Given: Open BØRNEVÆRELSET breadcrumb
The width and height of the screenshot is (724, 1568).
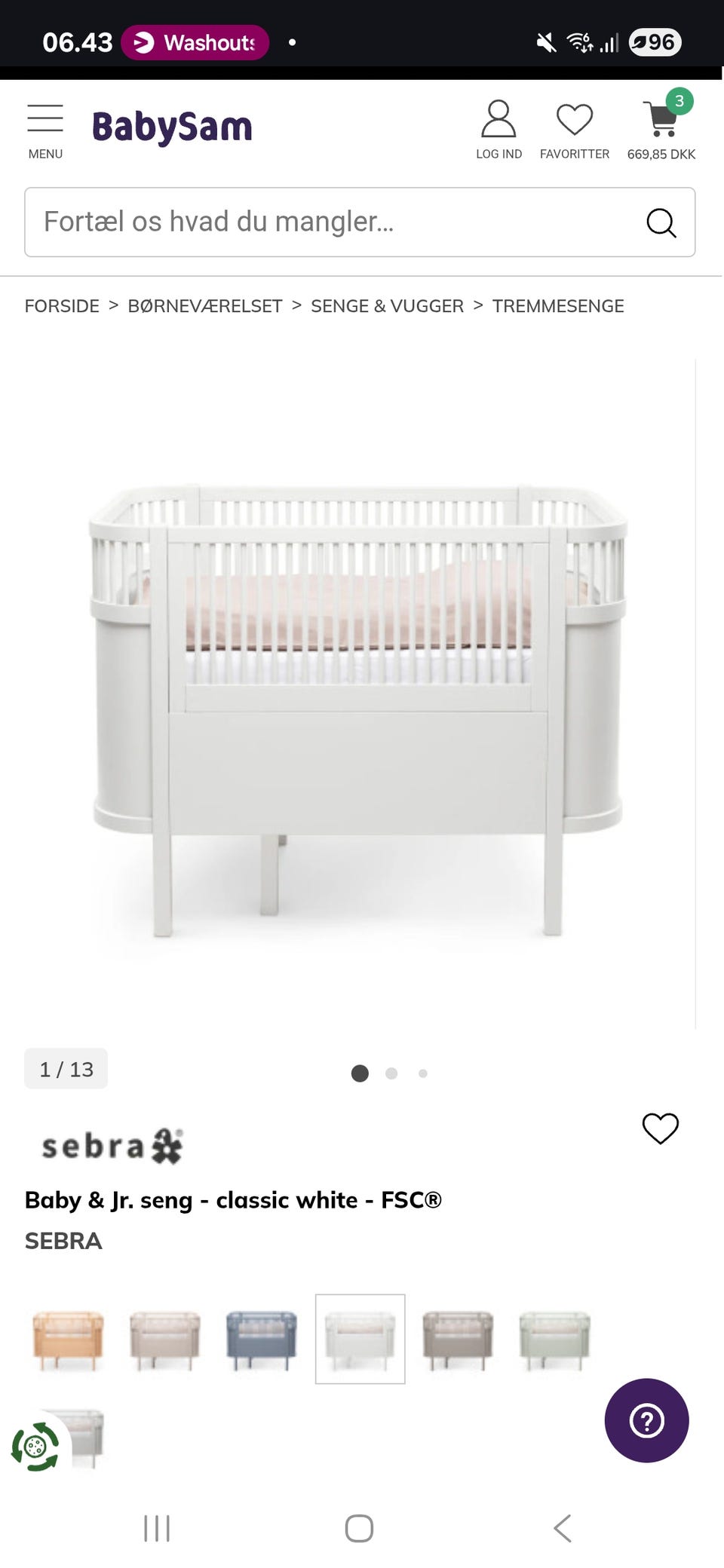Looking at the screenshot, I should click(x=205, y=306).
